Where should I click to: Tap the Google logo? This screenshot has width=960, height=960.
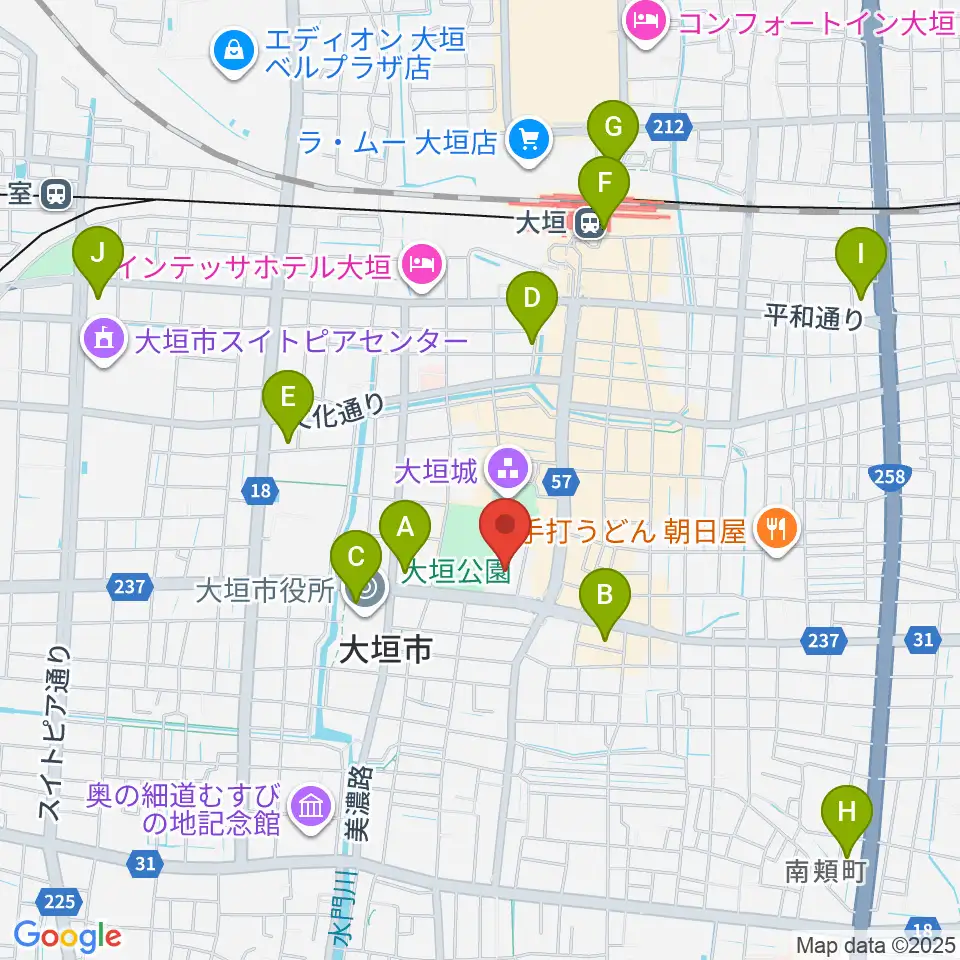(67, 937)
